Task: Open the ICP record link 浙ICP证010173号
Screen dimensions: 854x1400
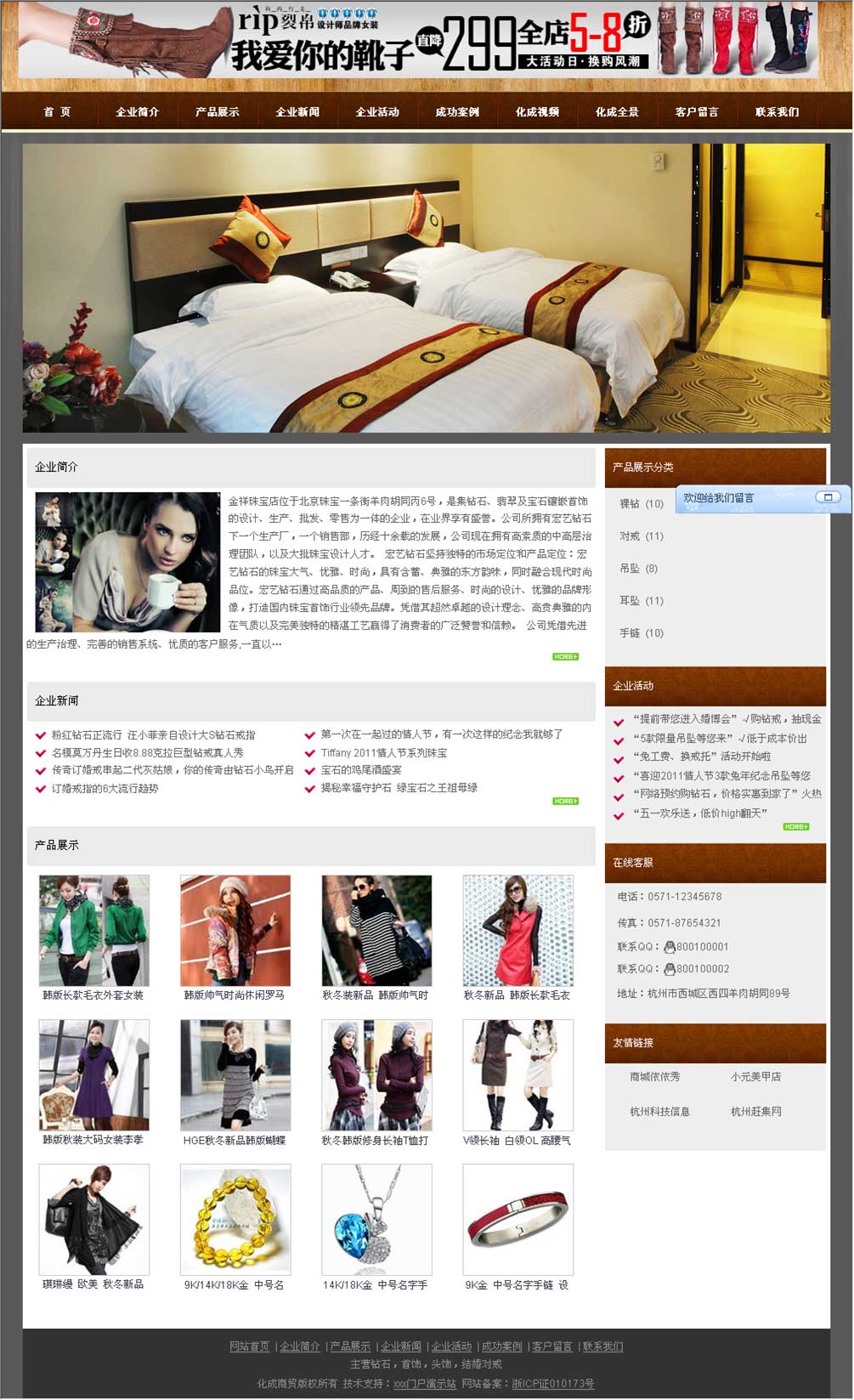Action: click(x=552, y=1384)
